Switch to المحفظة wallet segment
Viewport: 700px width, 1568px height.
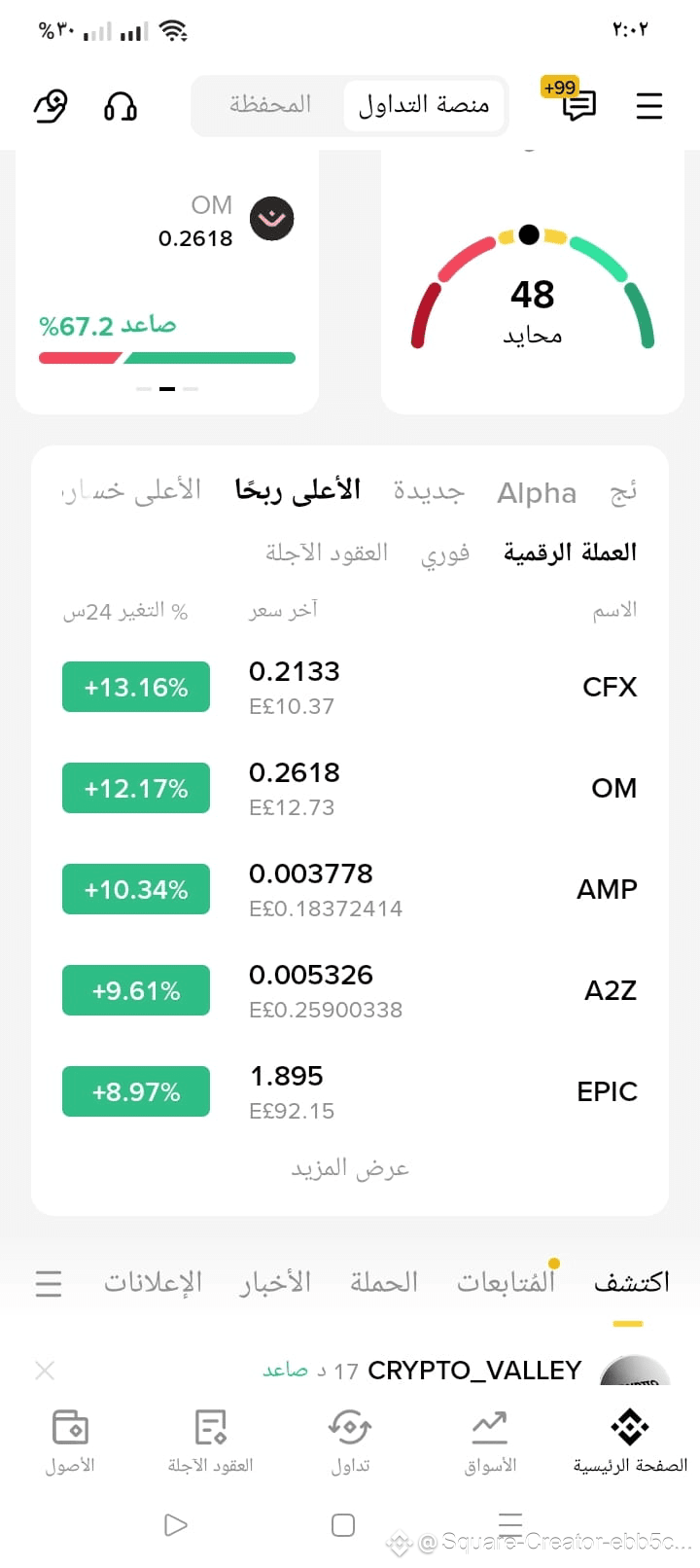(x=270, y=104)
